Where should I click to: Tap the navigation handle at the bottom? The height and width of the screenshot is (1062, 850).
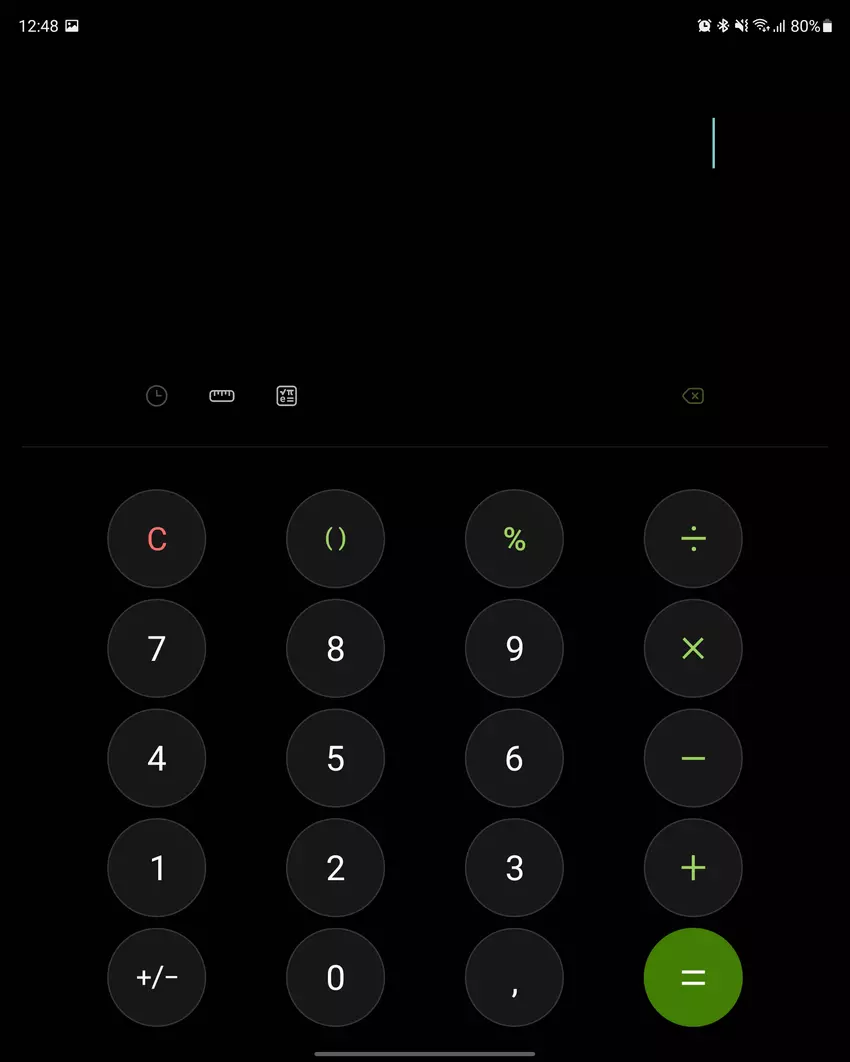tap(425, 1052)
